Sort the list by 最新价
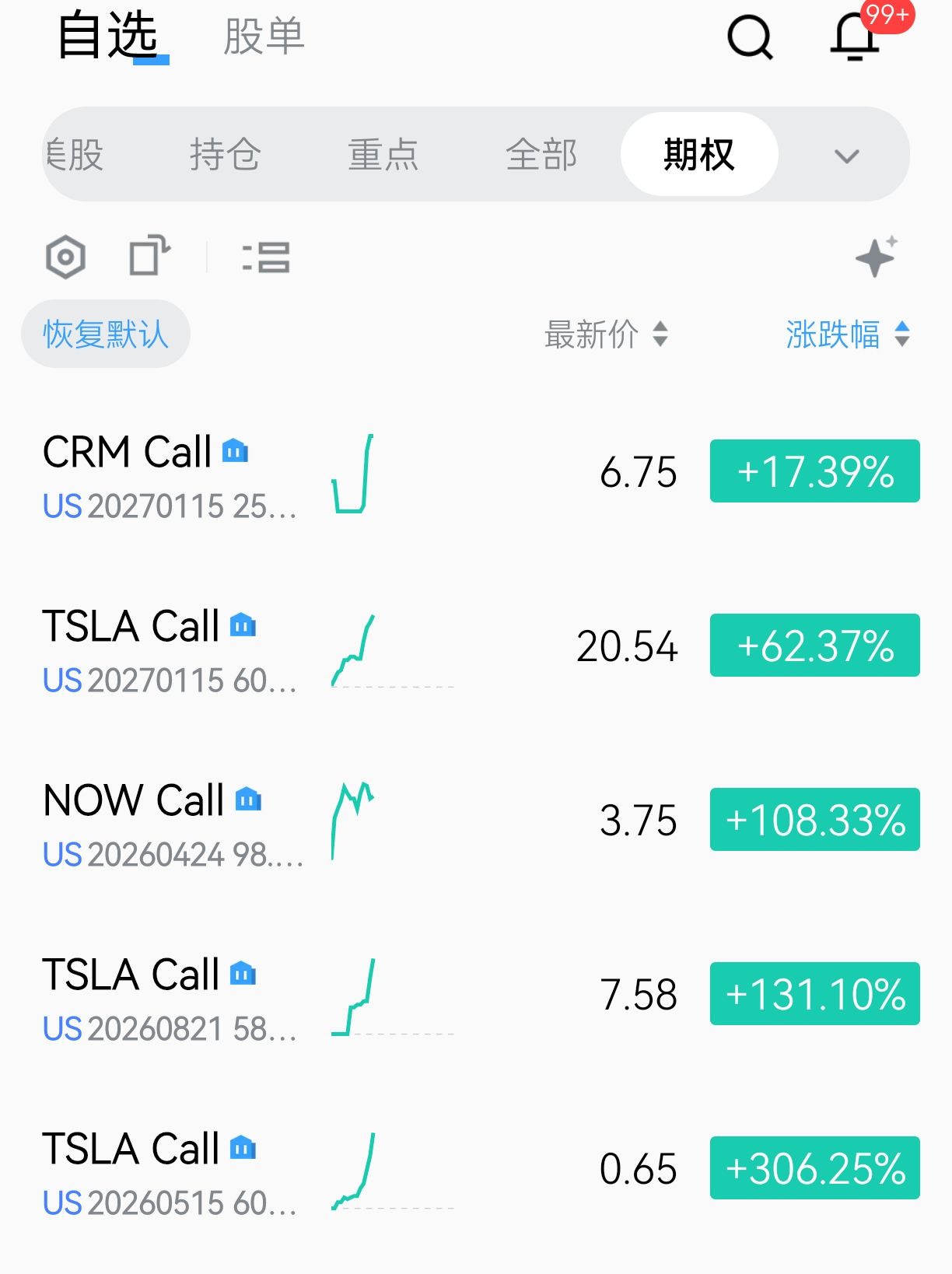This screenshot has width=952, height=1274. (x=605, y=334)
